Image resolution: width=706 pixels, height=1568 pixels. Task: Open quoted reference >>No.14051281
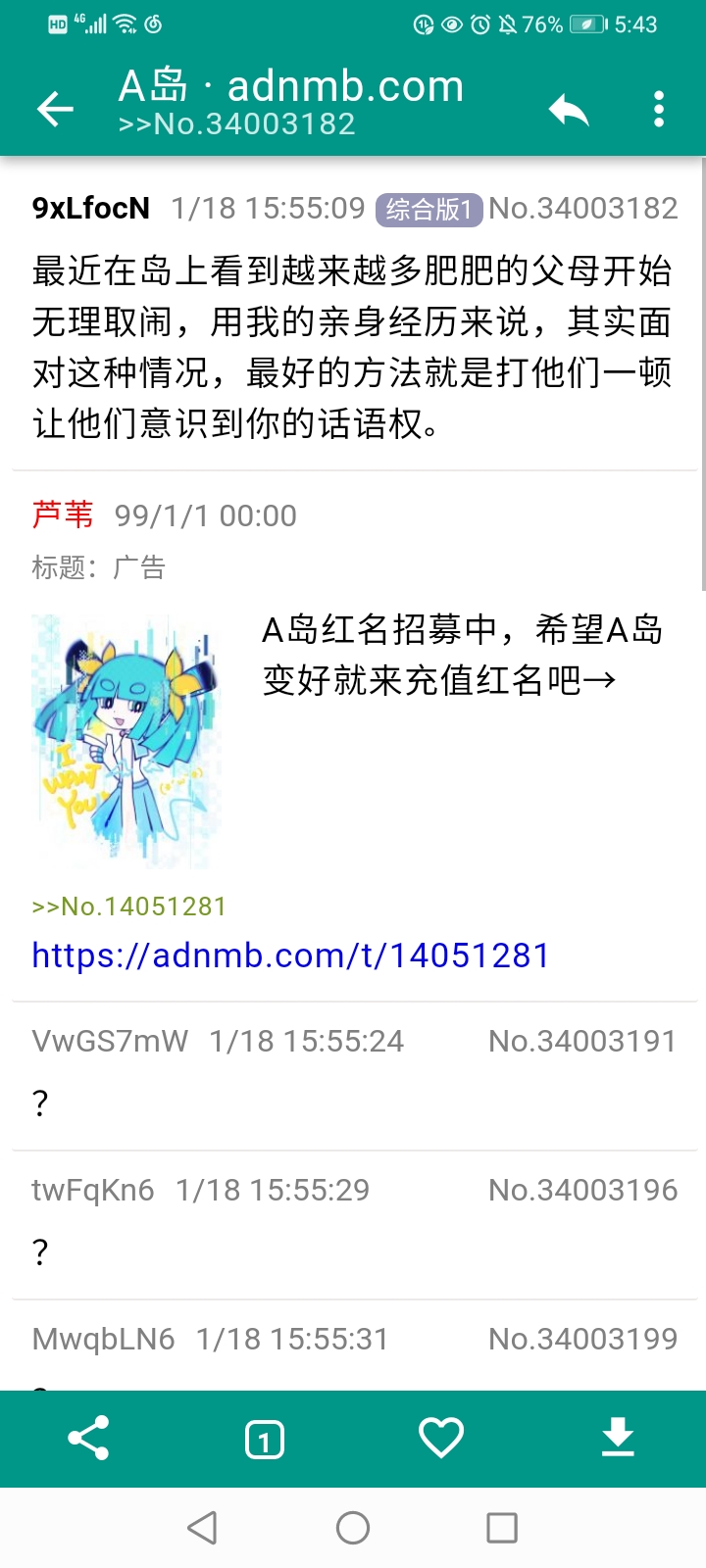129,906
